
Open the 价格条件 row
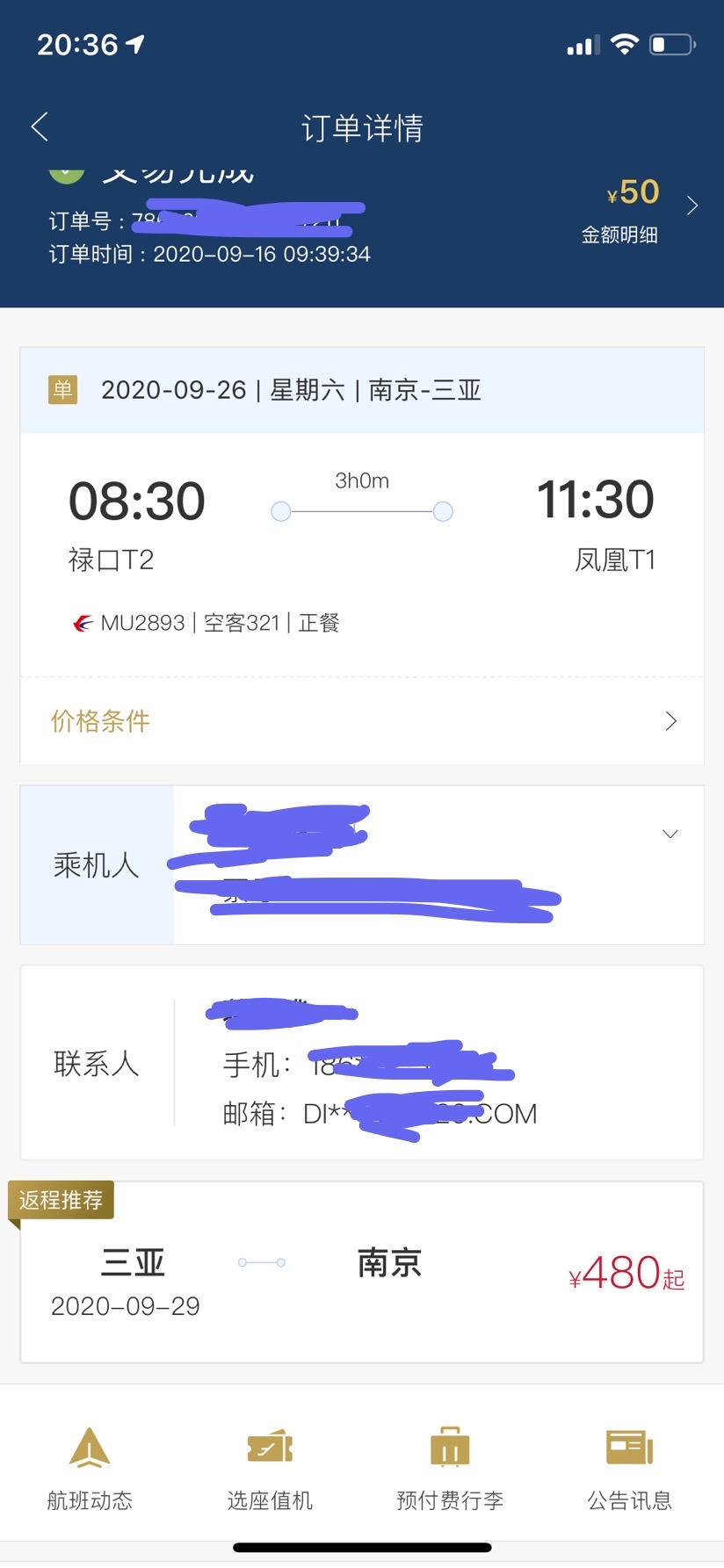(x=362, y=721)
